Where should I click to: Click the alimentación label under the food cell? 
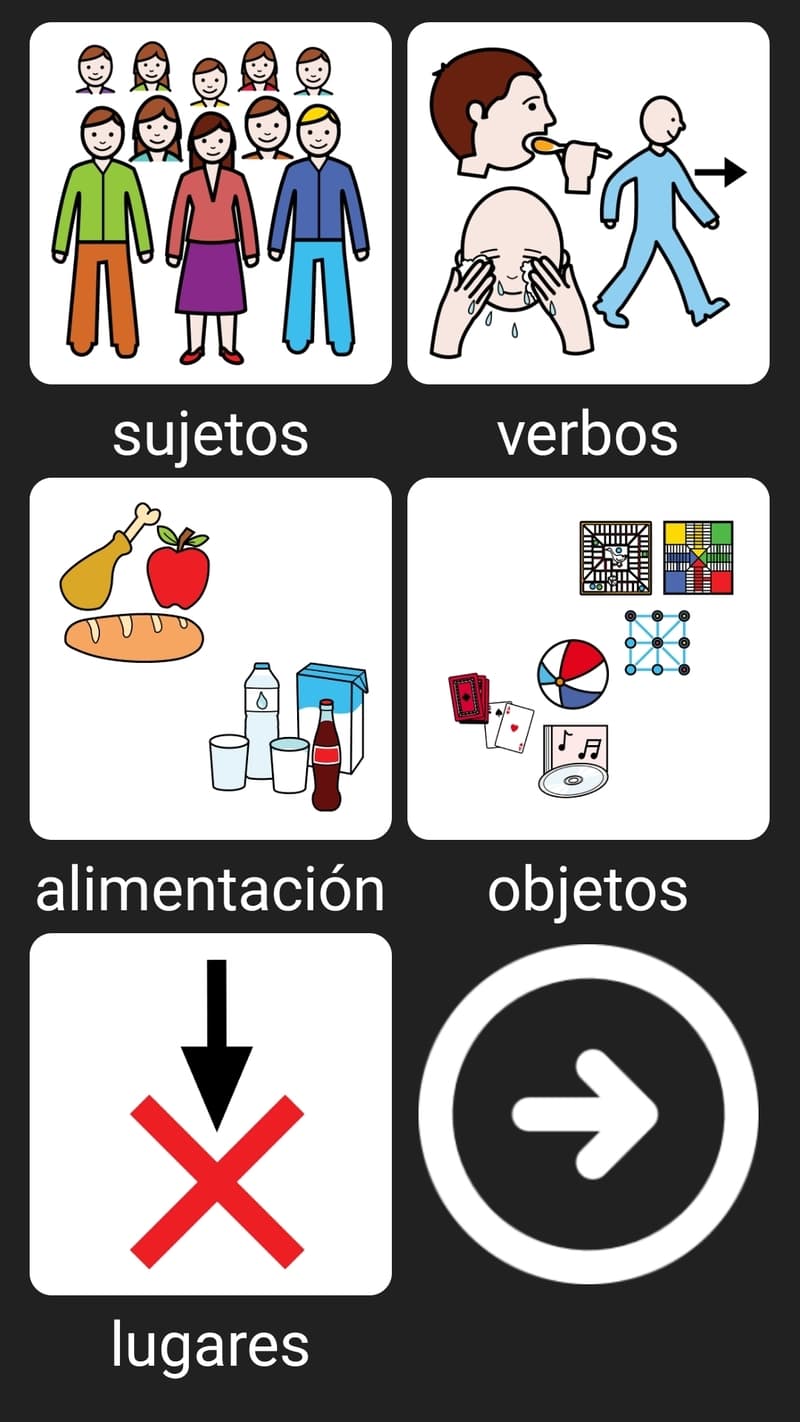point(210,889)
